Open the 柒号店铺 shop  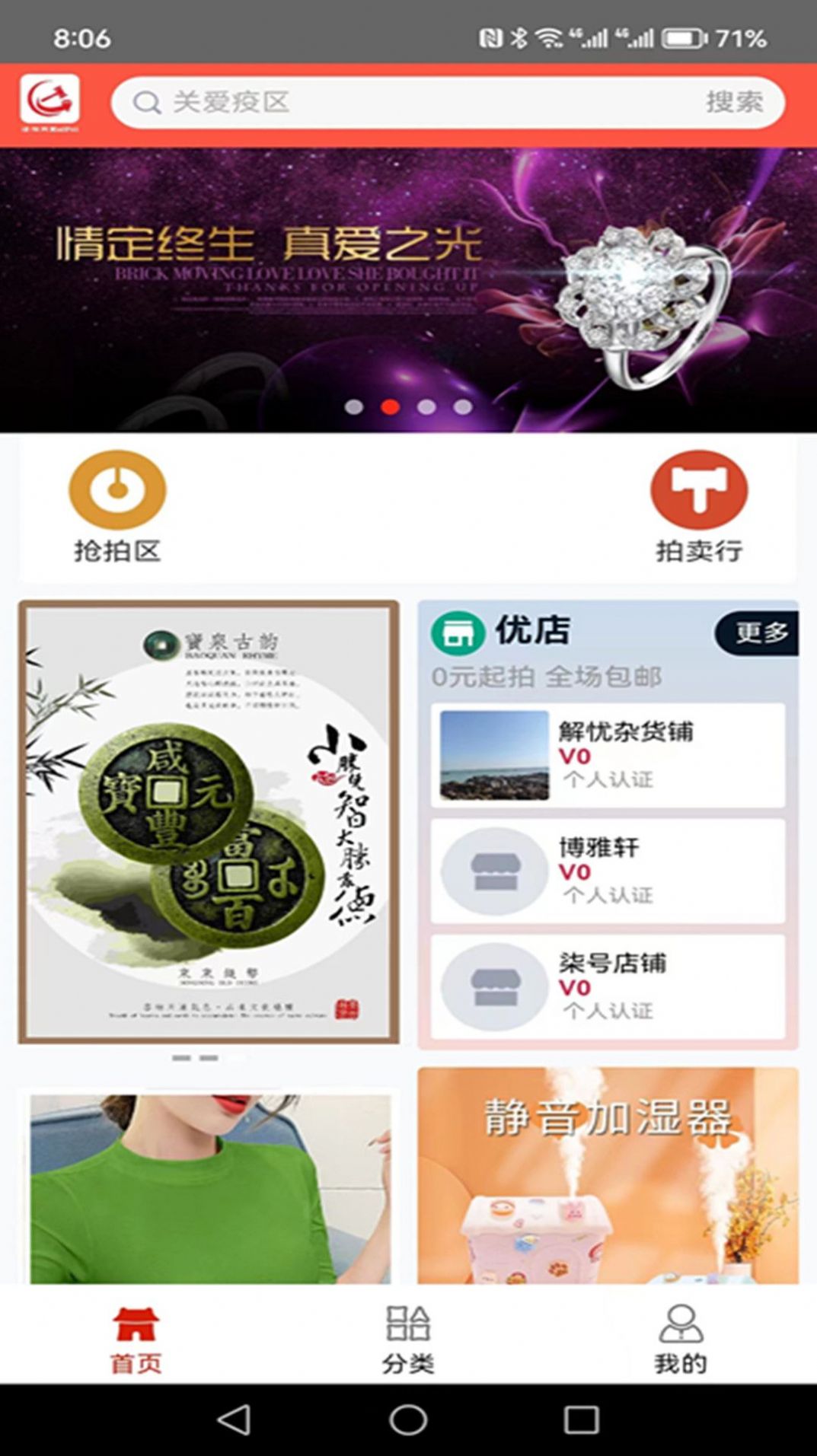(x=608, y=986)
